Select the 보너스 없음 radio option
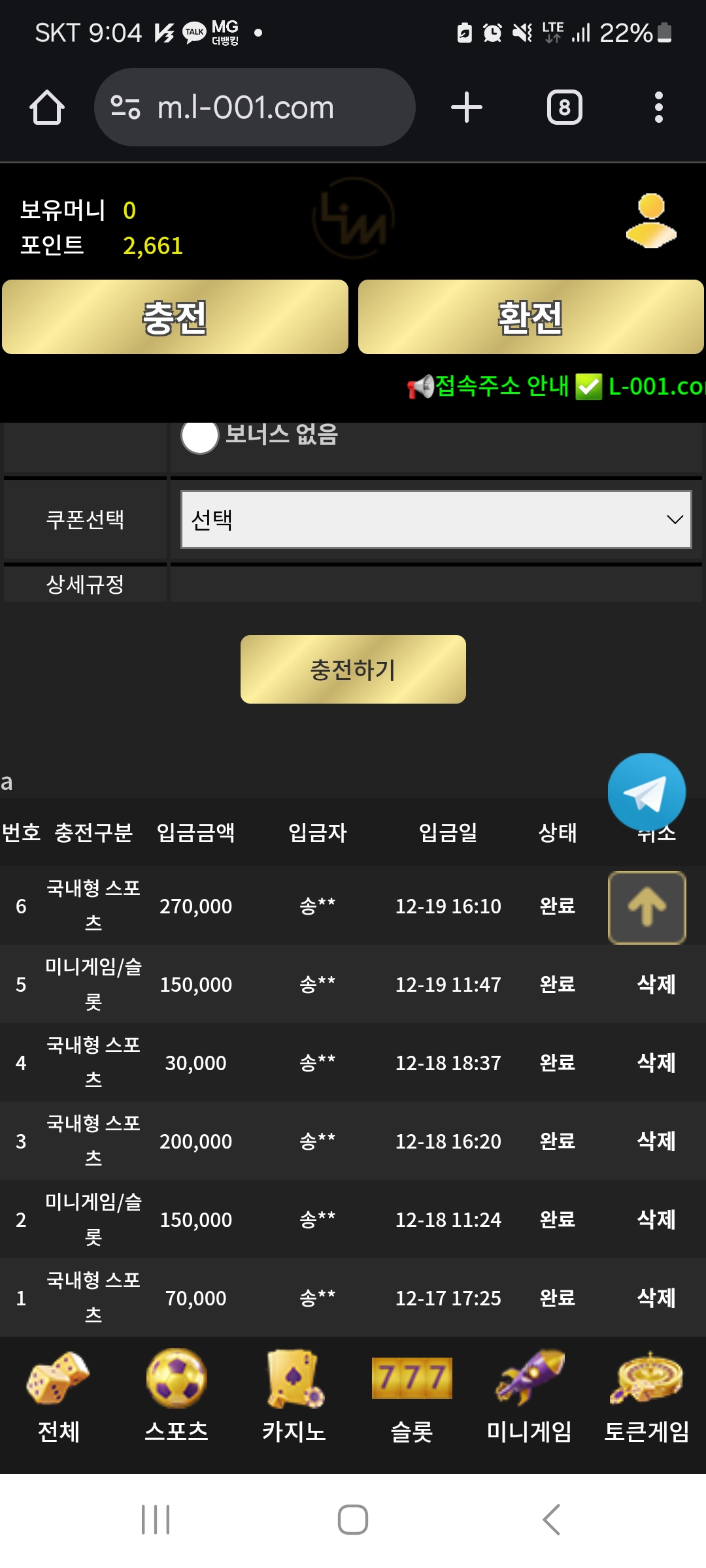This screenshot has height=1568, width=706. click(200, 436)
